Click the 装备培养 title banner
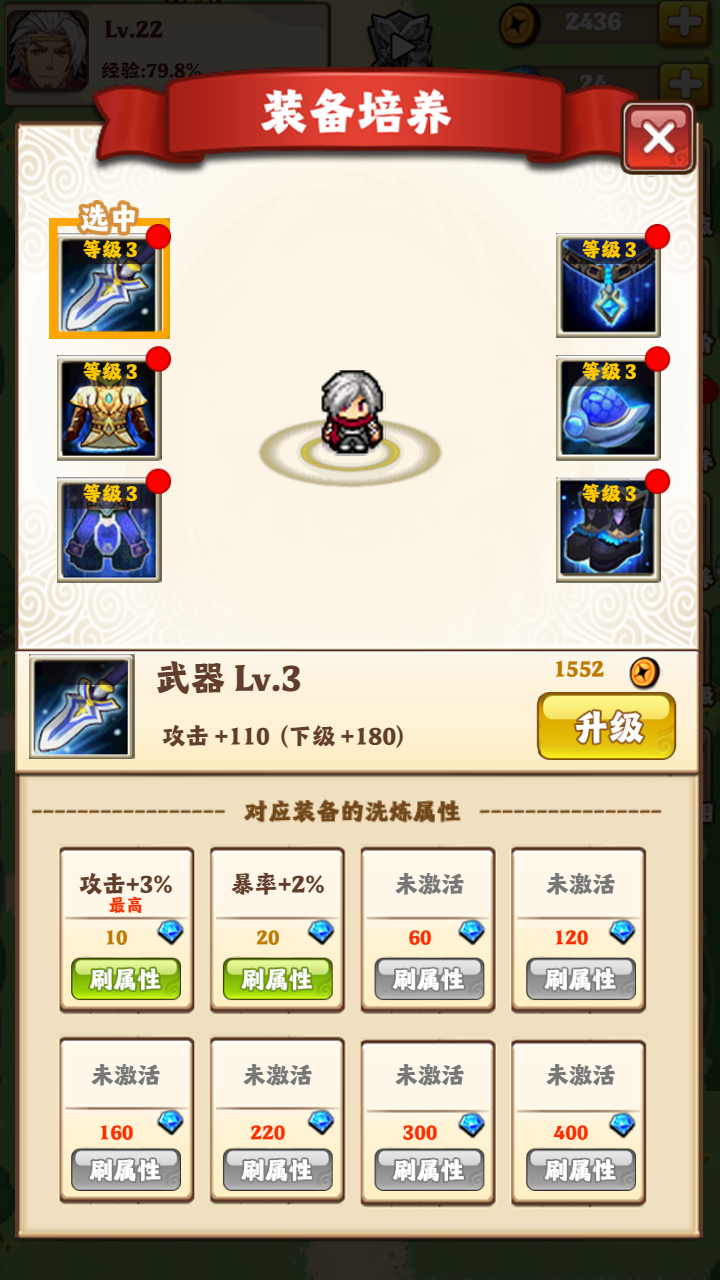The height and width of the screenshot is (1280, 720). (x=360, y=111)
